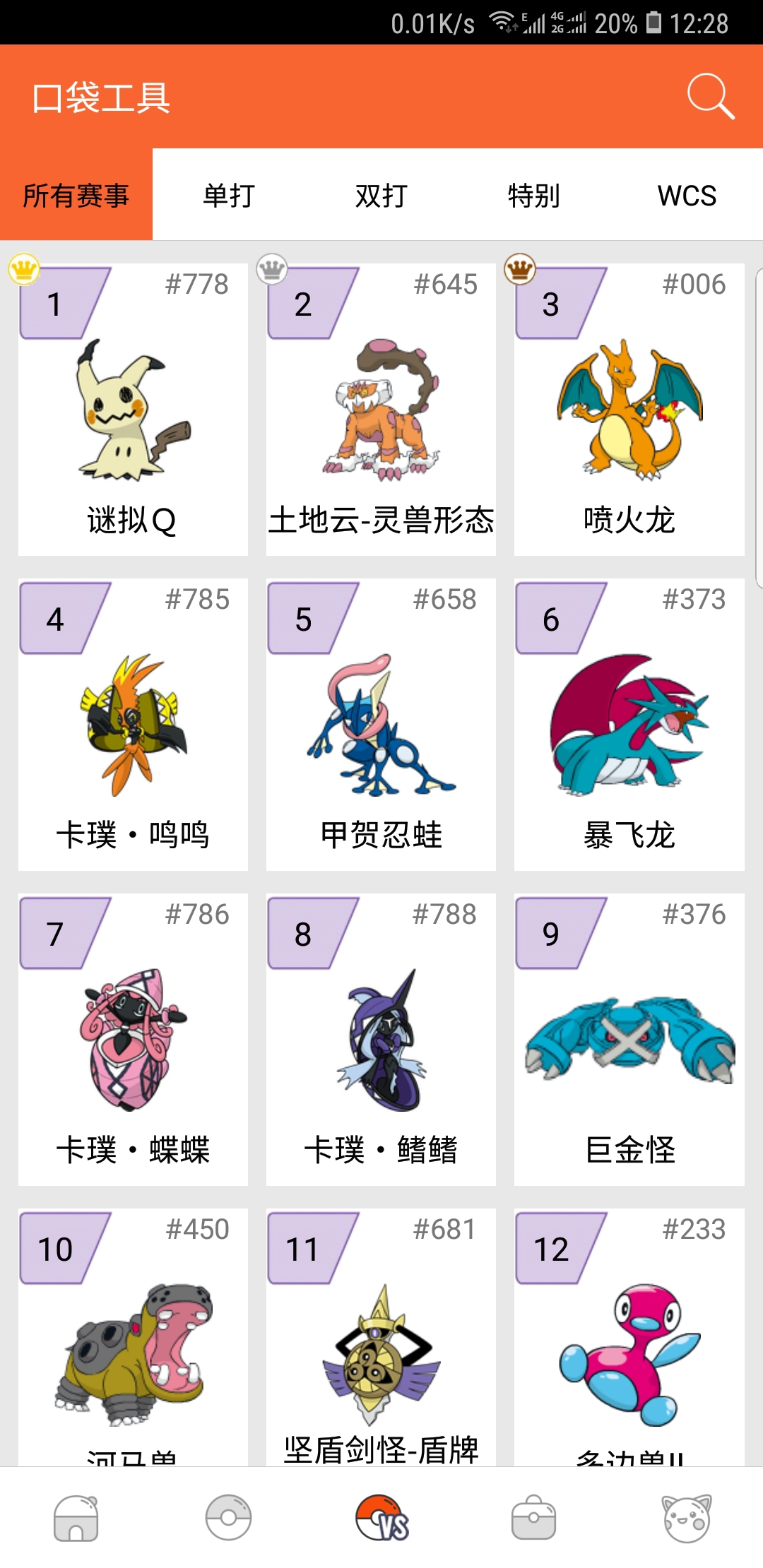The width and height of the screenshot is (763, 1568).
Task: Switch to the 单打 tab
Action: click(x=229, y=196)
